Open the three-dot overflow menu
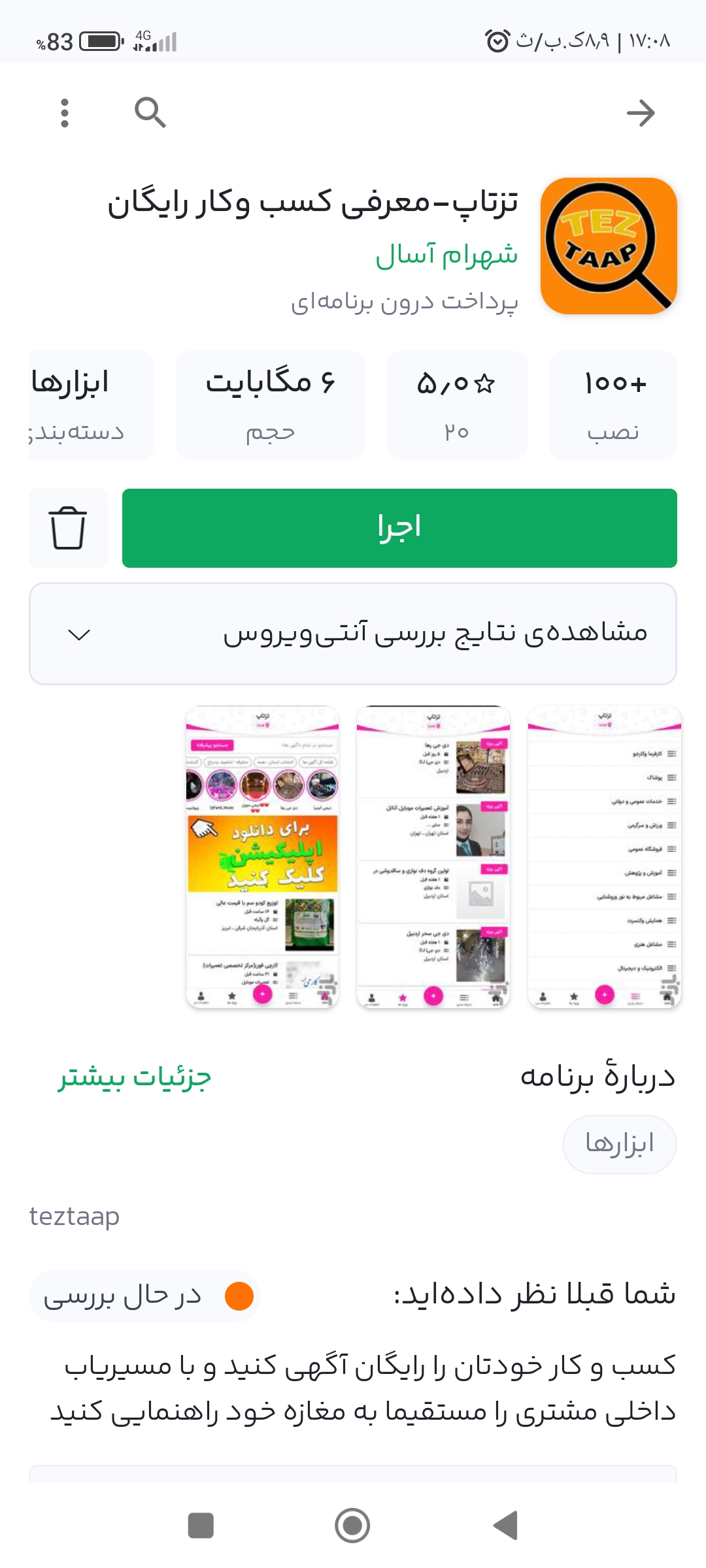This screenshot has height=1568, width=706. point(64,113)
